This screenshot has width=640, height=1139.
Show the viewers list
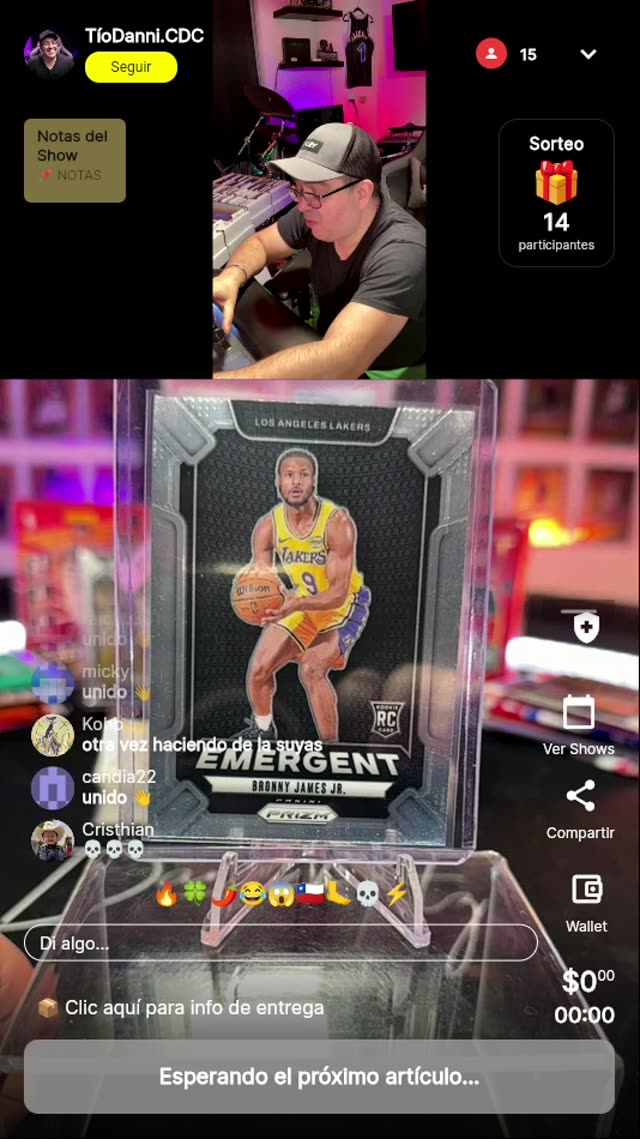[x=507, y=54]
